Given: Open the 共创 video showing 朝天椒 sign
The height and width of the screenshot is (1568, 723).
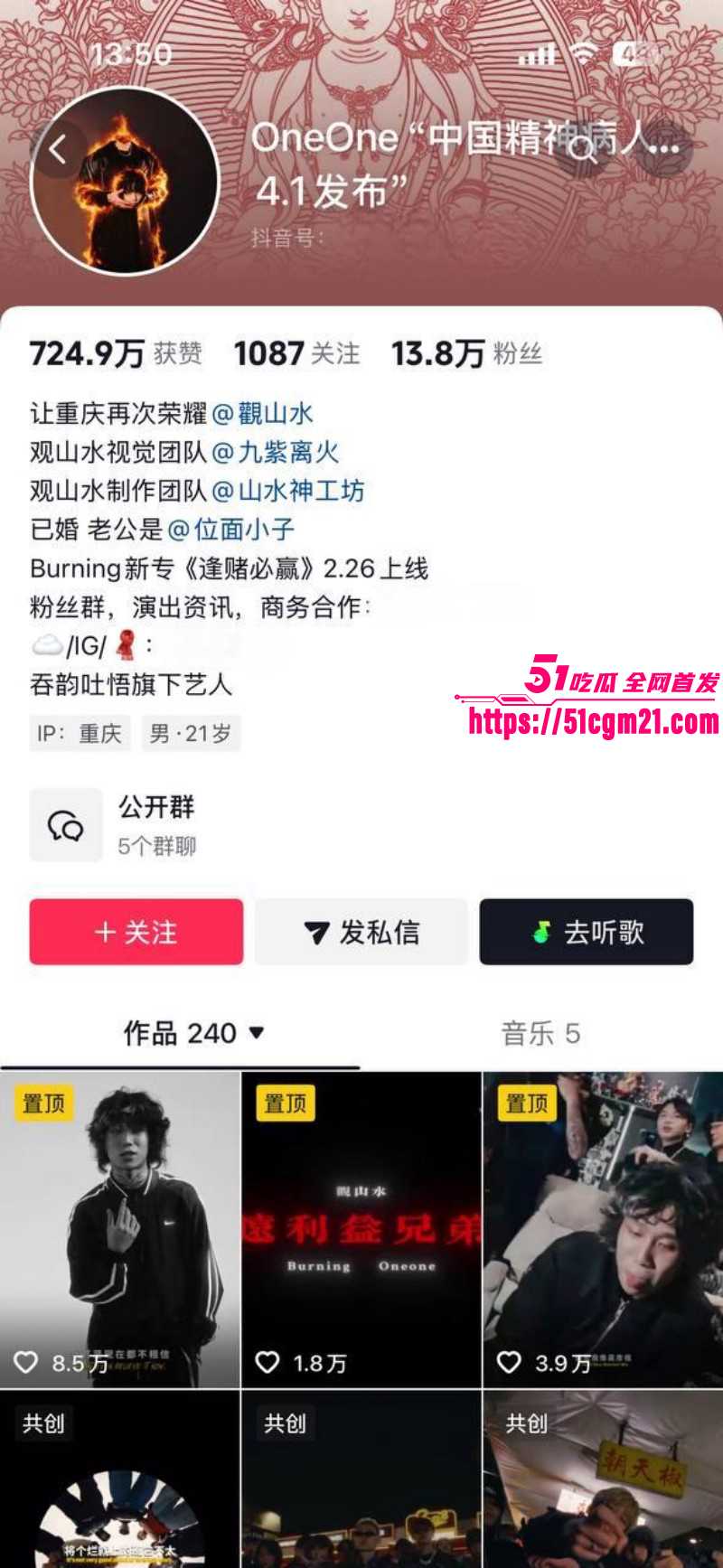Looking at the screenshot, I should (603, 1482).
